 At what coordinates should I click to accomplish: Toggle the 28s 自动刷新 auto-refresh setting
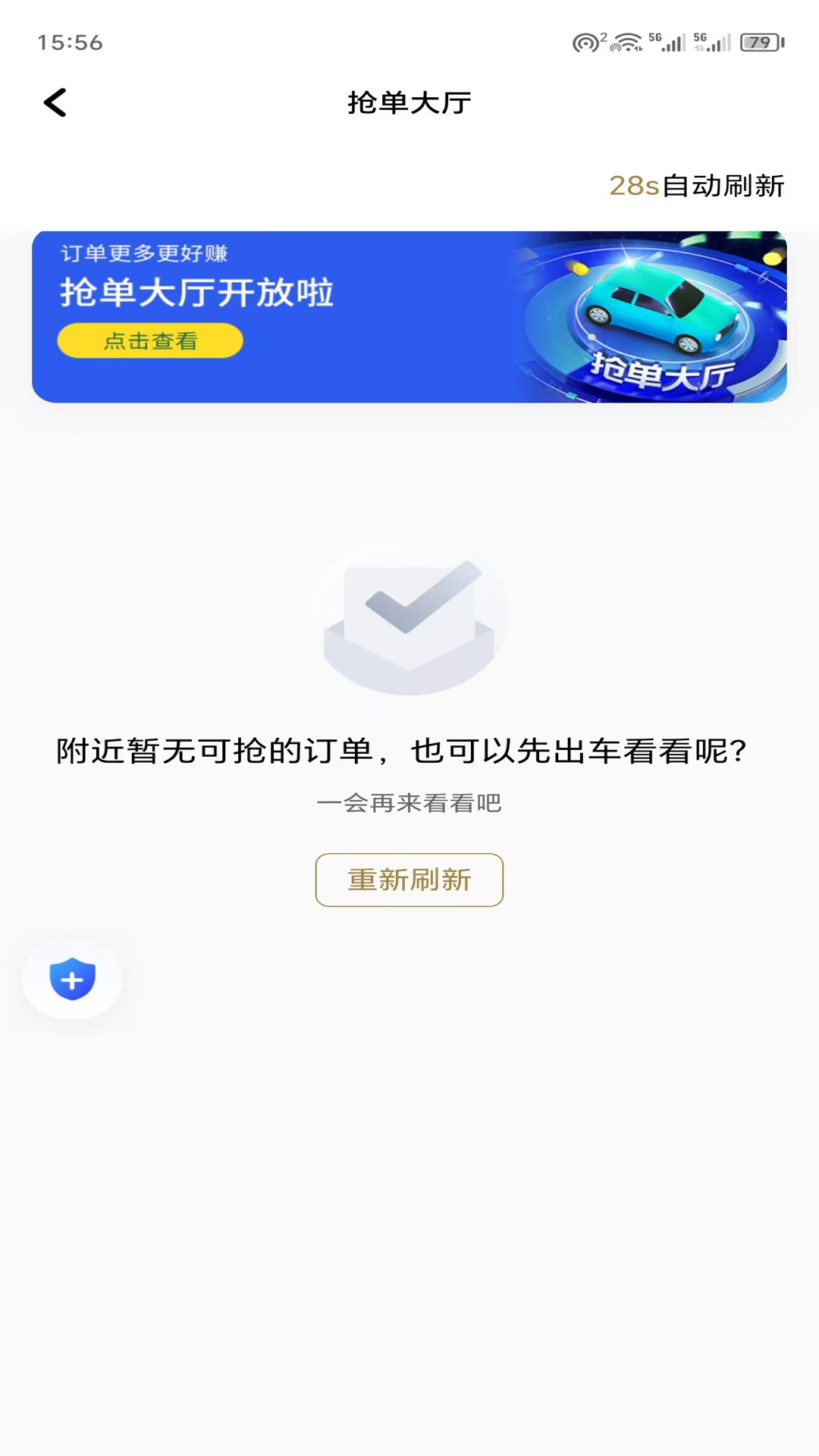[x=698, y=186]
